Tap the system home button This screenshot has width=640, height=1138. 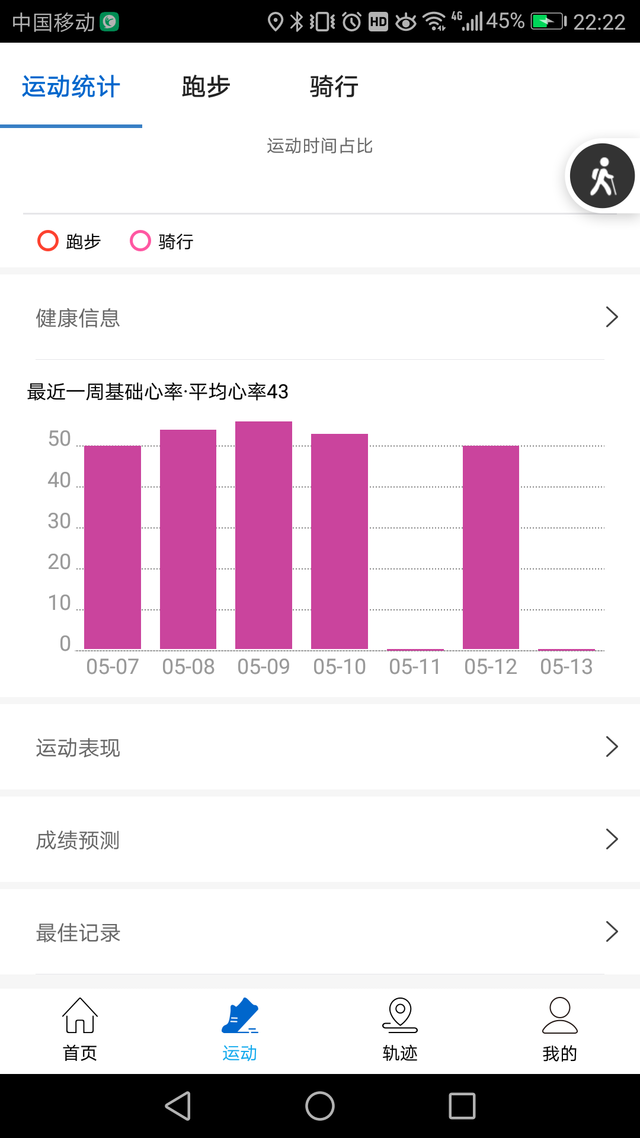[320, 1106]
